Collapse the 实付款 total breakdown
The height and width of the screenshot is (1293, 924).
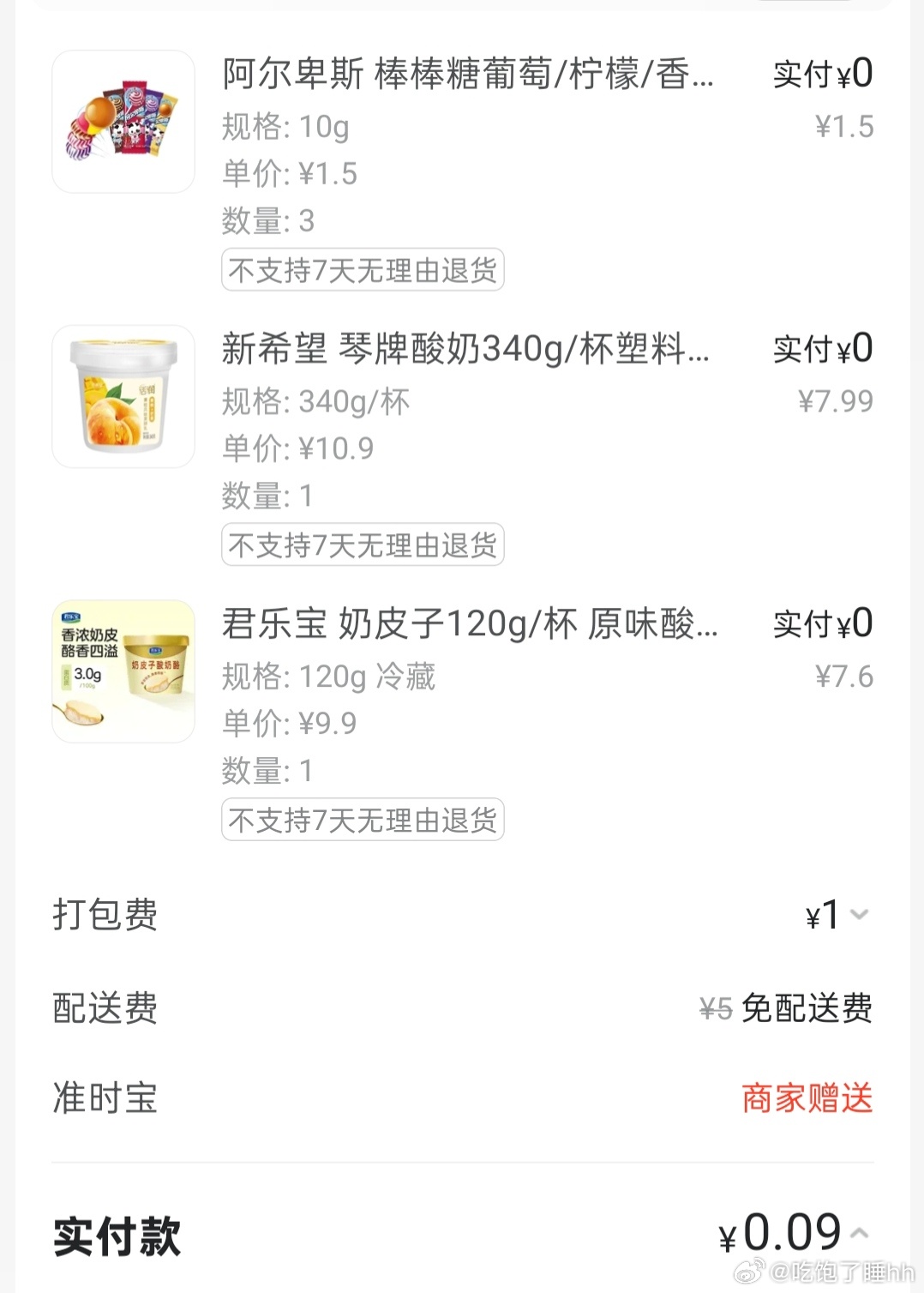pyautogui.click(x=860, y=1233)
